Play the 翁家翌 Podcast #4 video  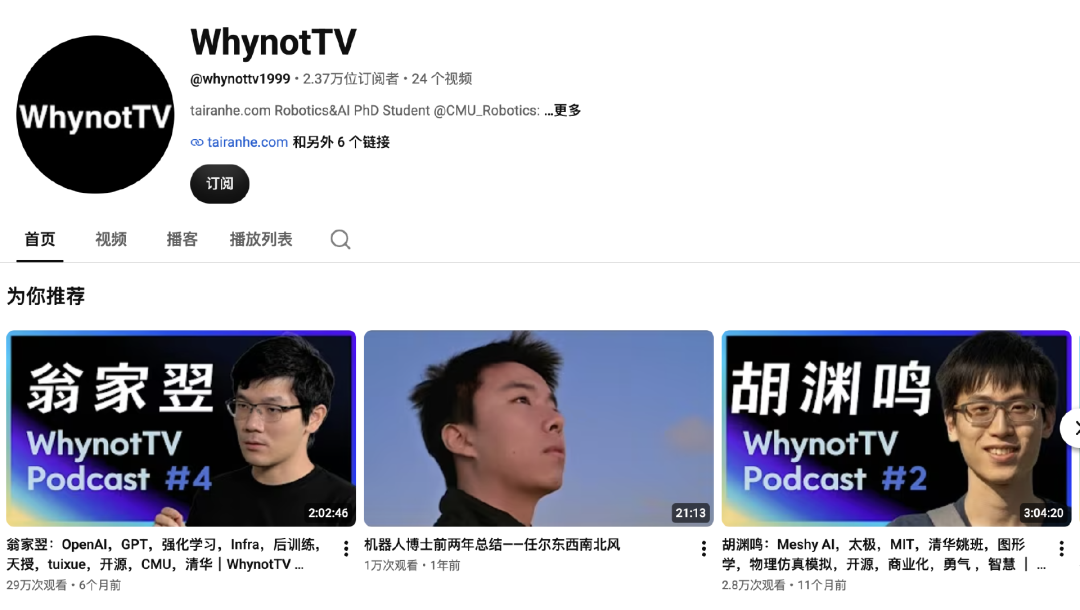click(181, 428)
